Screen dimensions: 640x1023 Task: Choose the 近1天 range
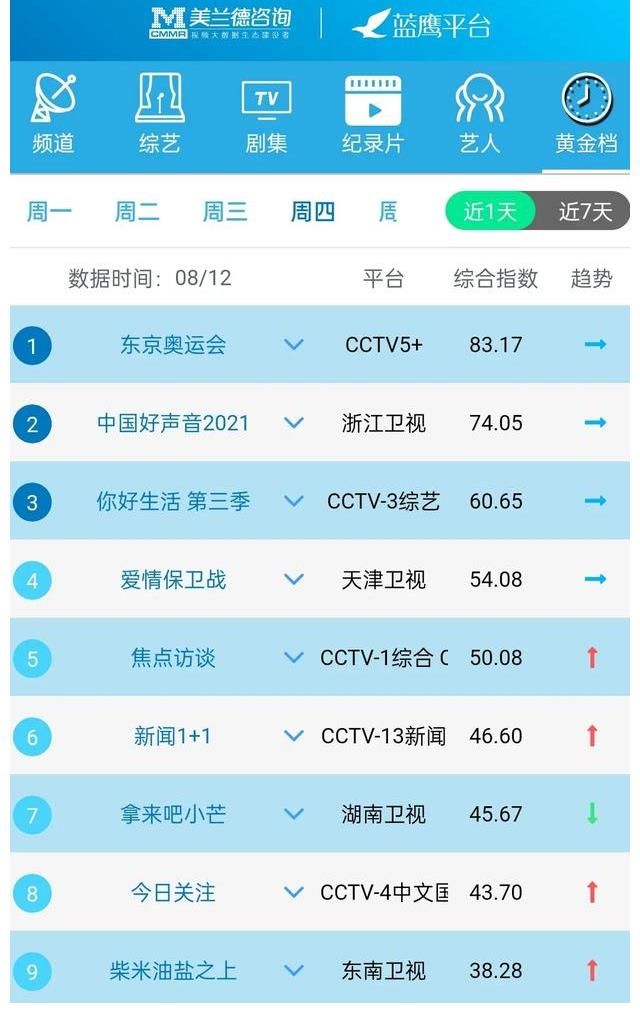(x=490, y=212)
